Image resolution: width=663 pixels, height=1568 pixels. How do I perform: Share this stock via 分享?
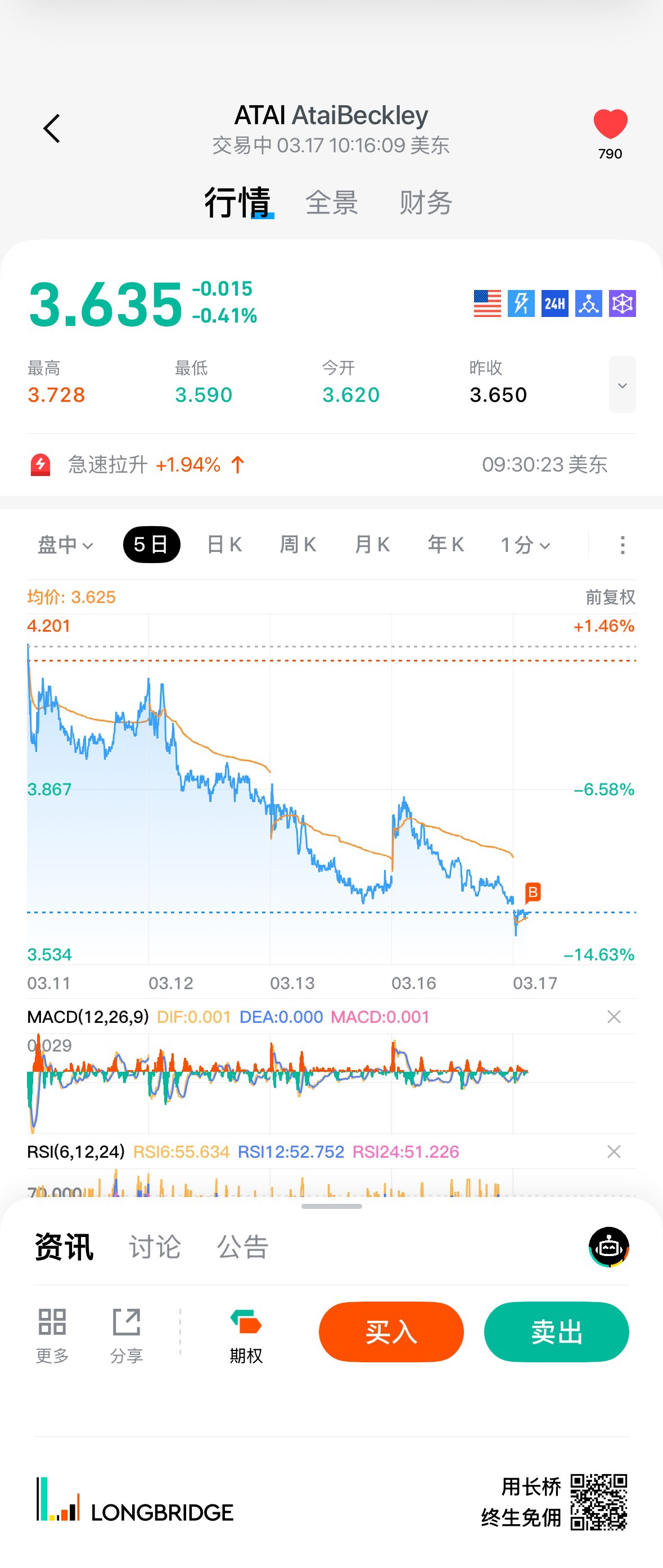click(x=127, y=1336)
